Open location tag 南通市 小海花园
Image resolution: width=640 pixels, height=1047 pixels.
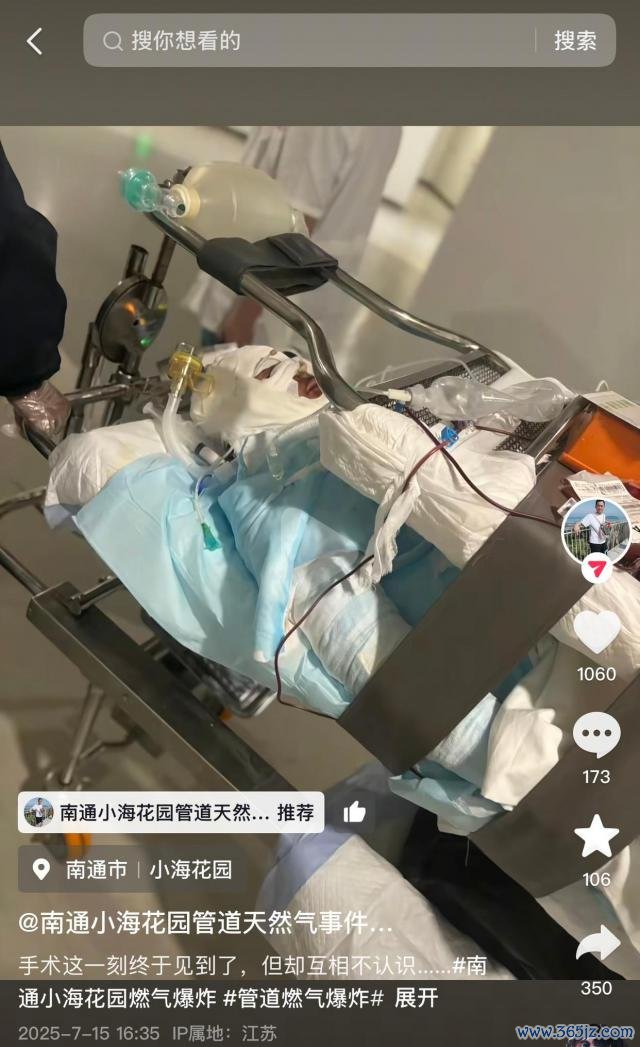coord(132,869)
